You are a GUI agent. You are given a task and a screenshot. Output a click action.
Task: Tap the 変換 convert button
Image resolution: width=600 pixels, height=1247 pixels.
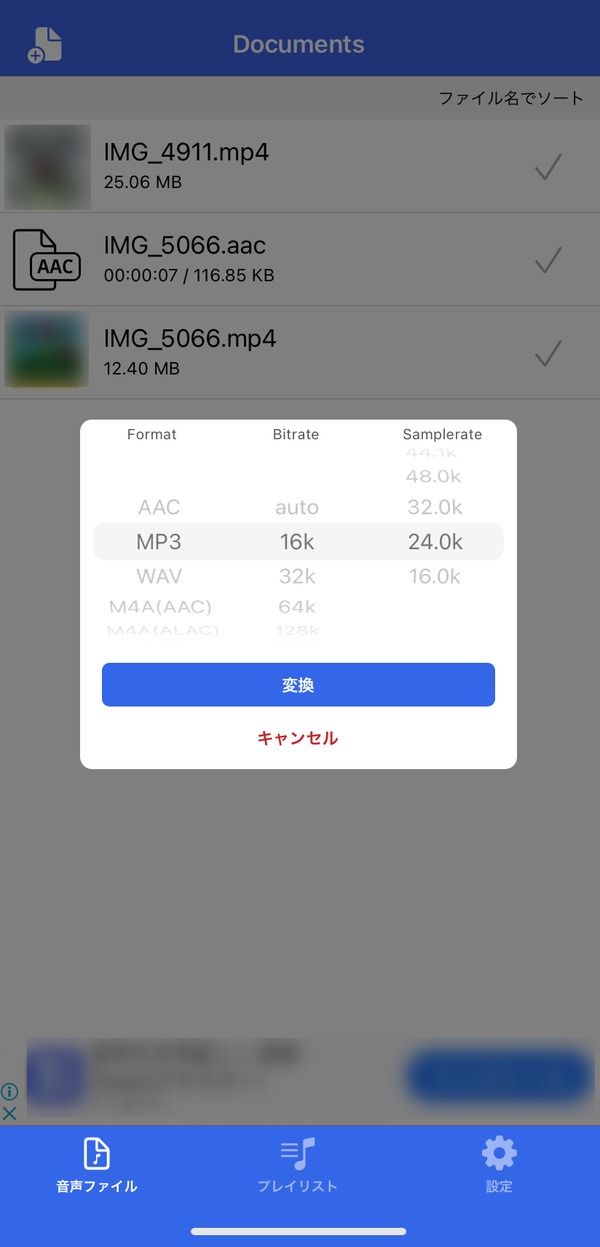coord(298,685)
